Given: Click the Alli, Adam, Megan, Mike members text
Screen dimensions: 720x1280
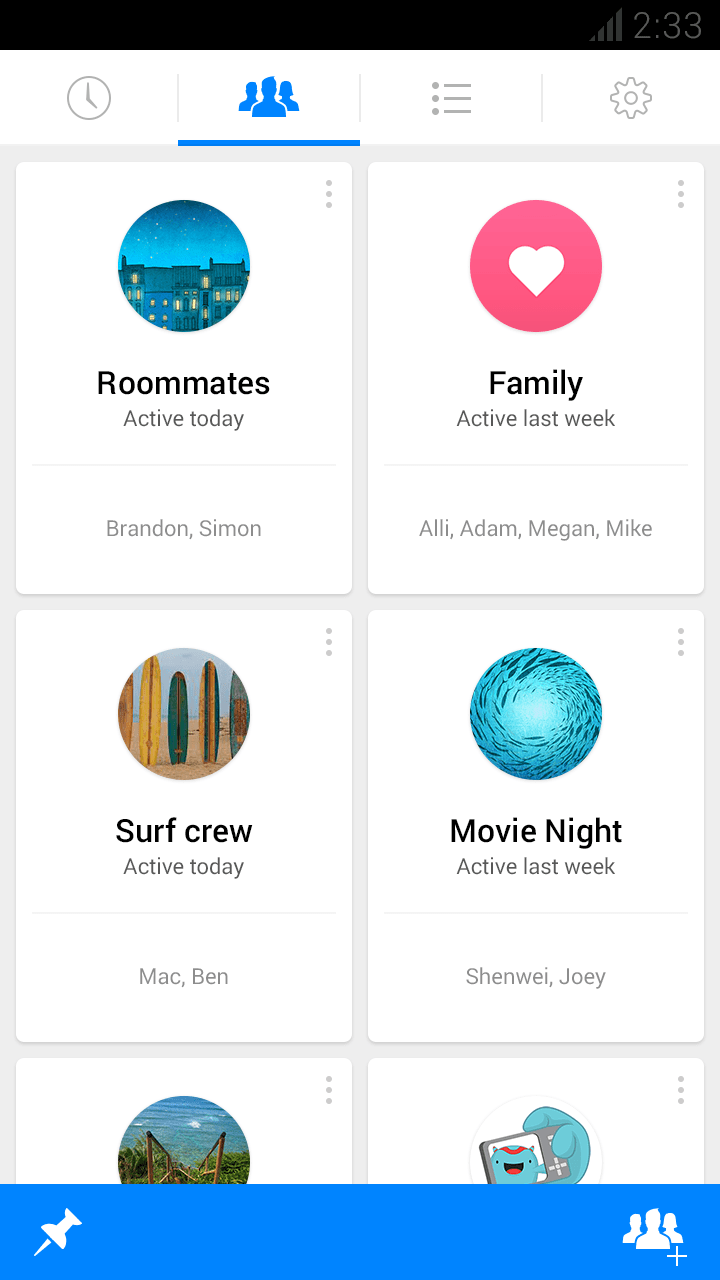Looking at the screenshot, I should click(x=536, y=528).
